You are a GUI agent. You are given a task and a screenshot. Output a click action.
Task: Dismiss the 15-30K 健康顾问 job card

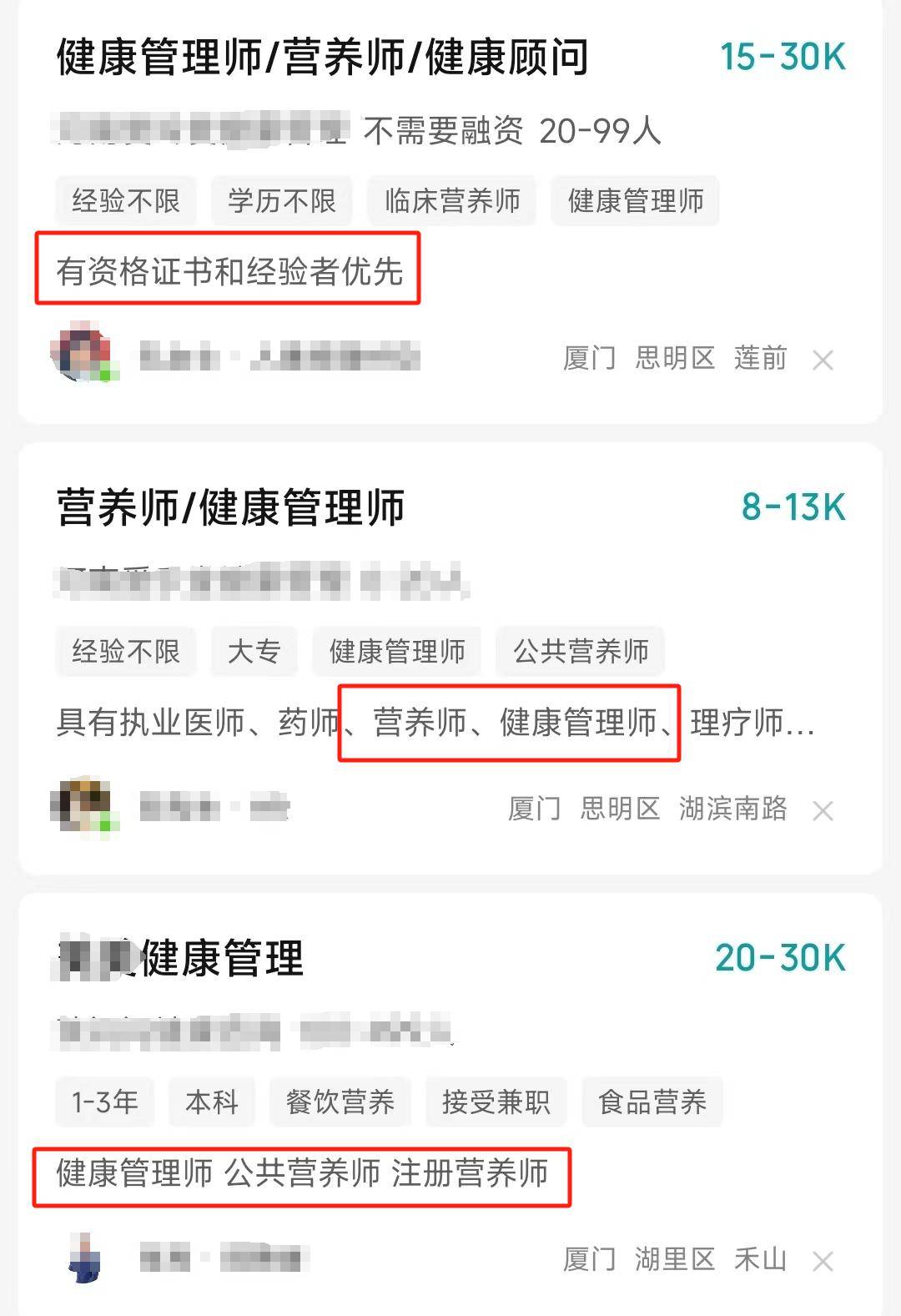point(823,361)
